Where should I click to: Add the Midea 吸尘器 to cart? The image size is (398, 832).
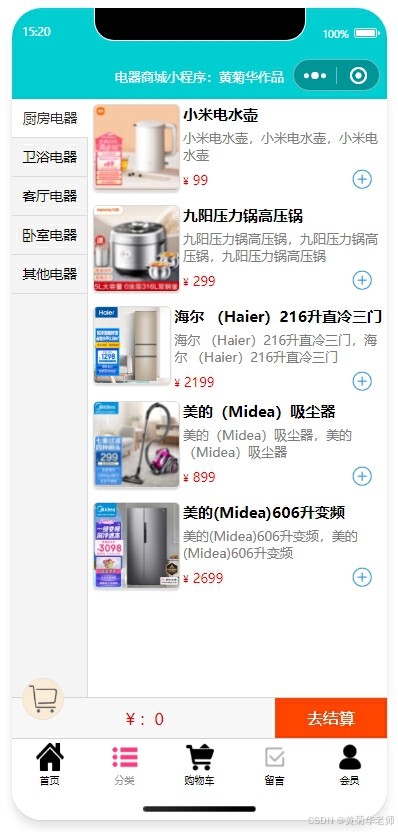pos(362,476)
